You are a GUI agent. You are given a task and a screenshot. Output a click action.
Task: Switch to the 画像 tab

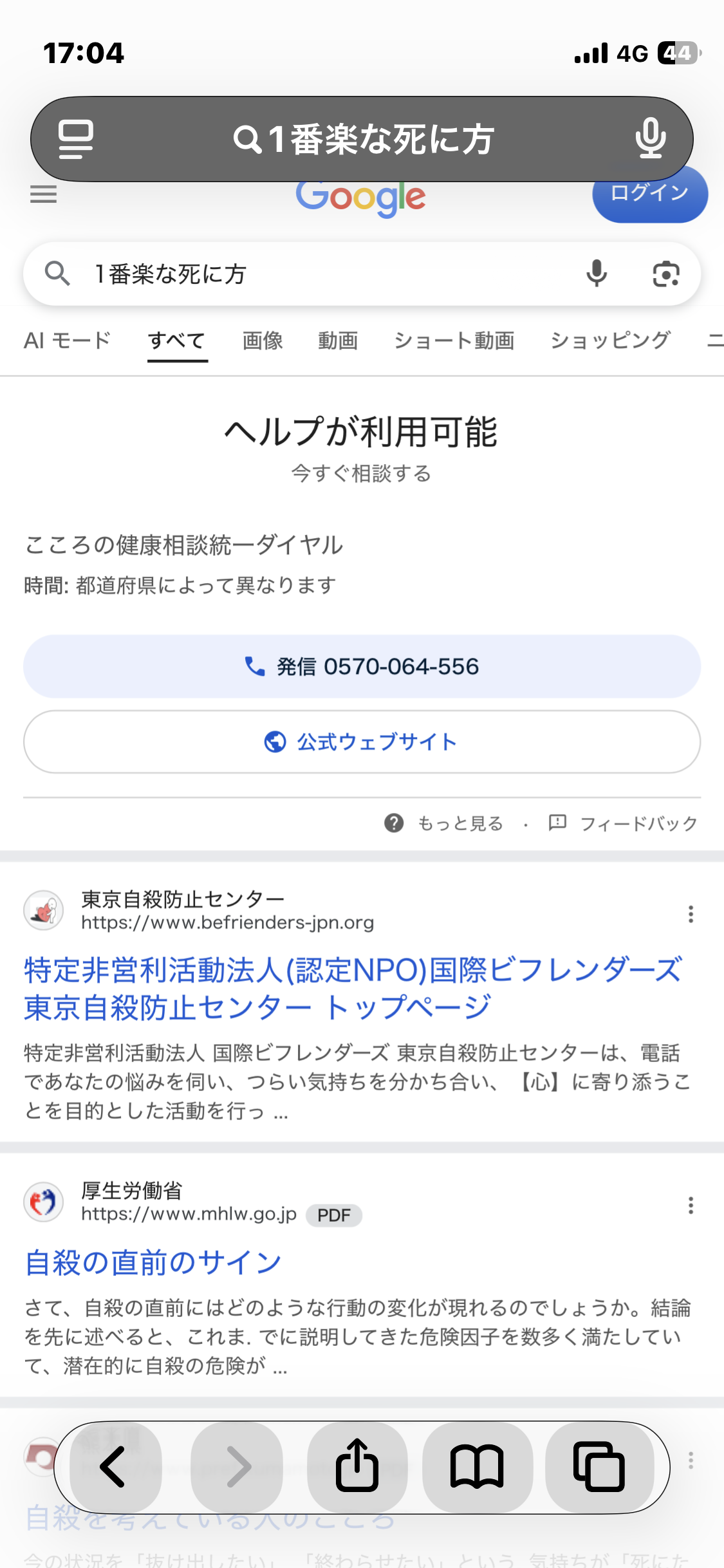(x=263, y=340)
